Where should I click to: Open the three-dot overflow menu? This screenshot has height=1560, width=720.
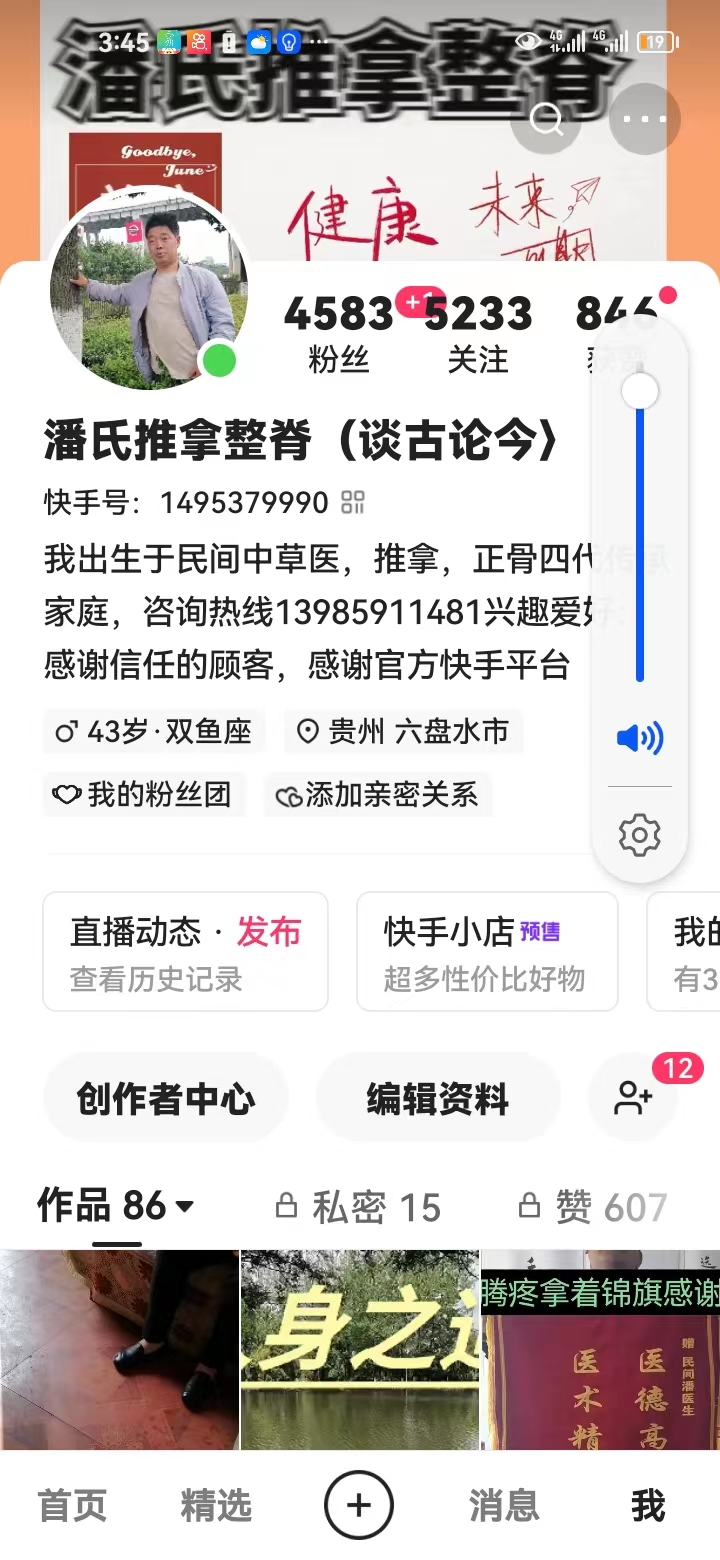point(644,119)
